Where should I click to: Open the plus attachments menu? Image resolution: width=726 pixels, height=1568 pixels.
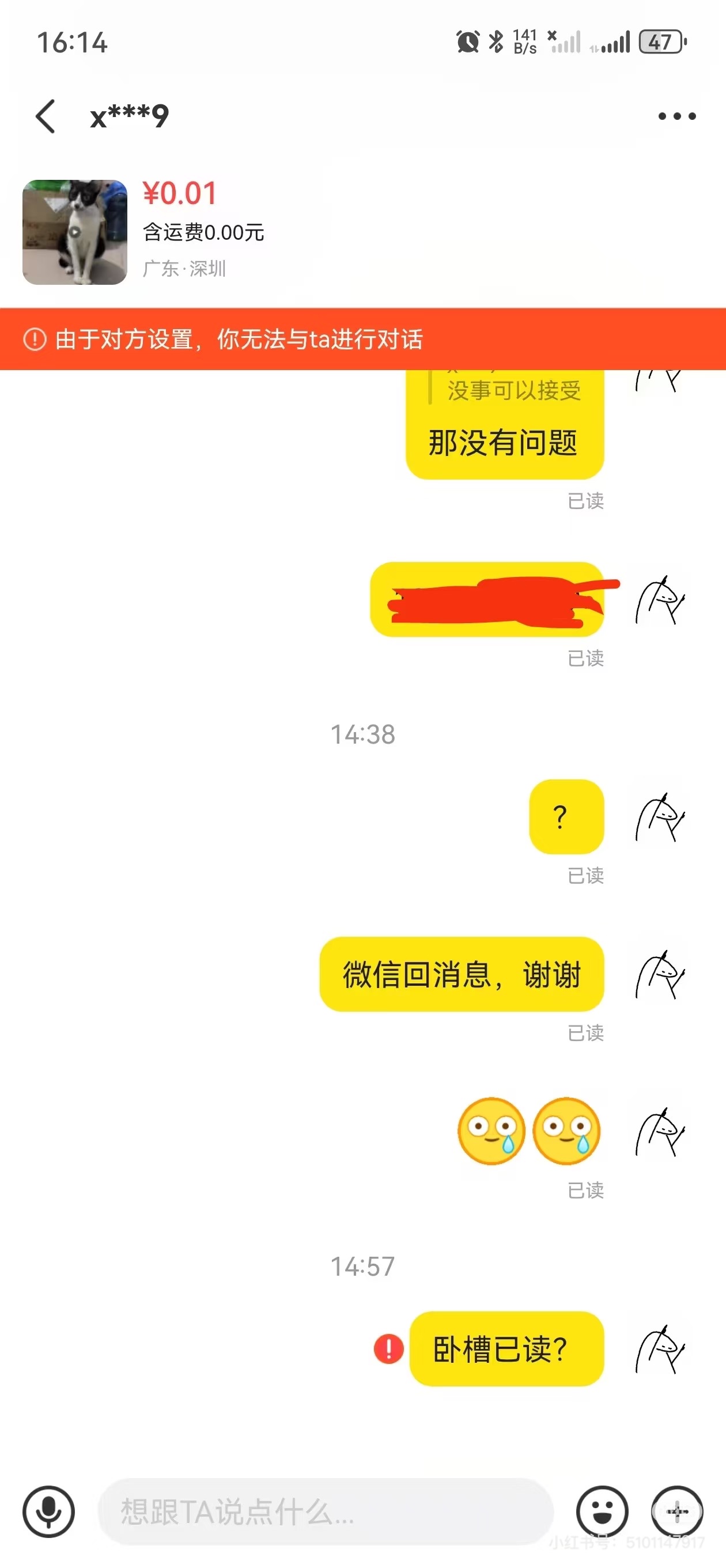tap(676, 1511)
